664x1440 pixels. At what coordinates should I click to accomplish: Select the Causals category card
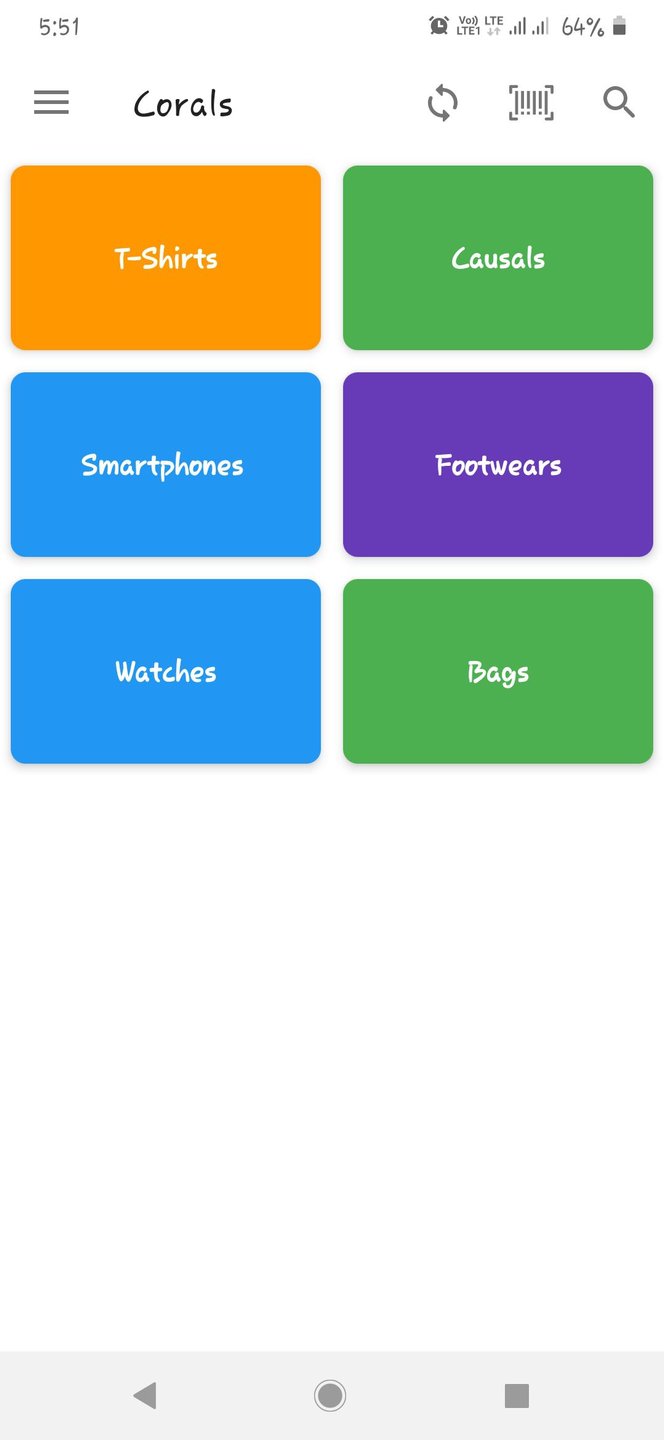coord(498,258)
